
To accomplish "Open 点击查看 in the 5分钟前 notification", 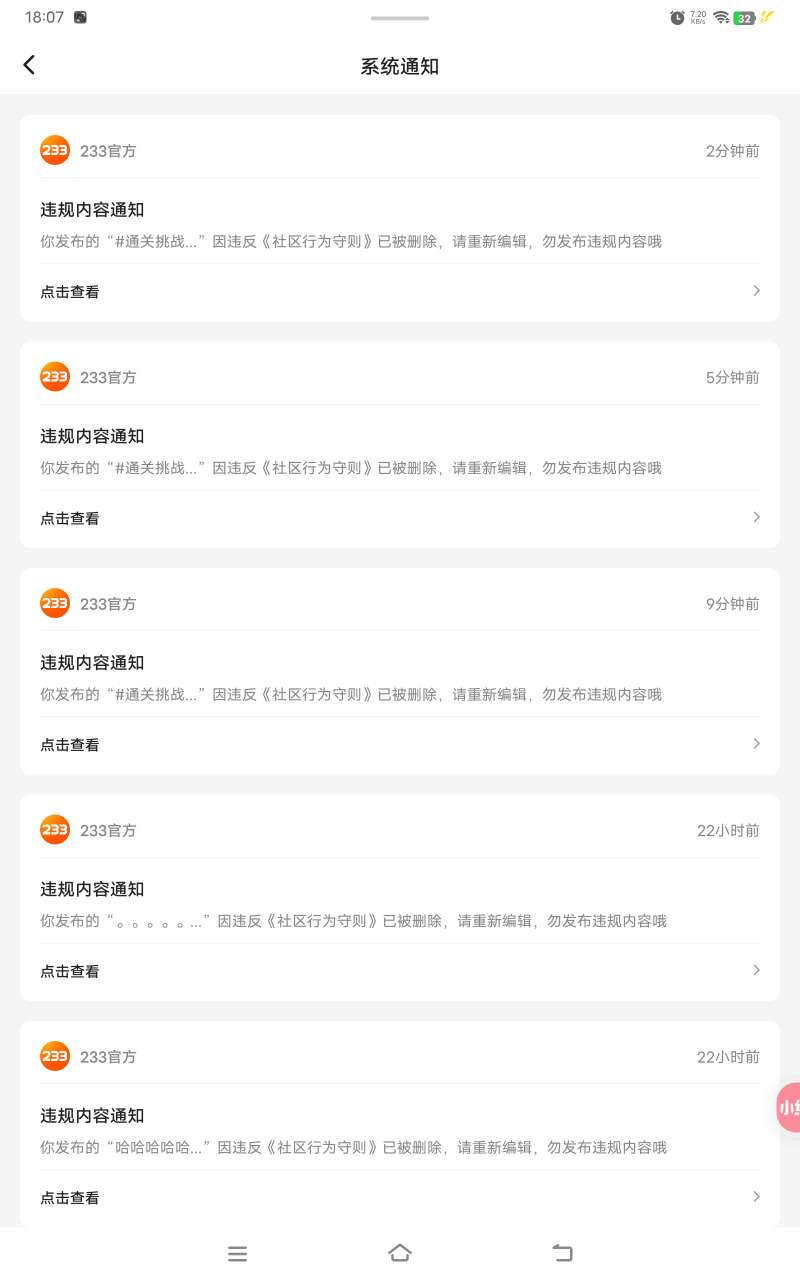I will coord(400,518).
